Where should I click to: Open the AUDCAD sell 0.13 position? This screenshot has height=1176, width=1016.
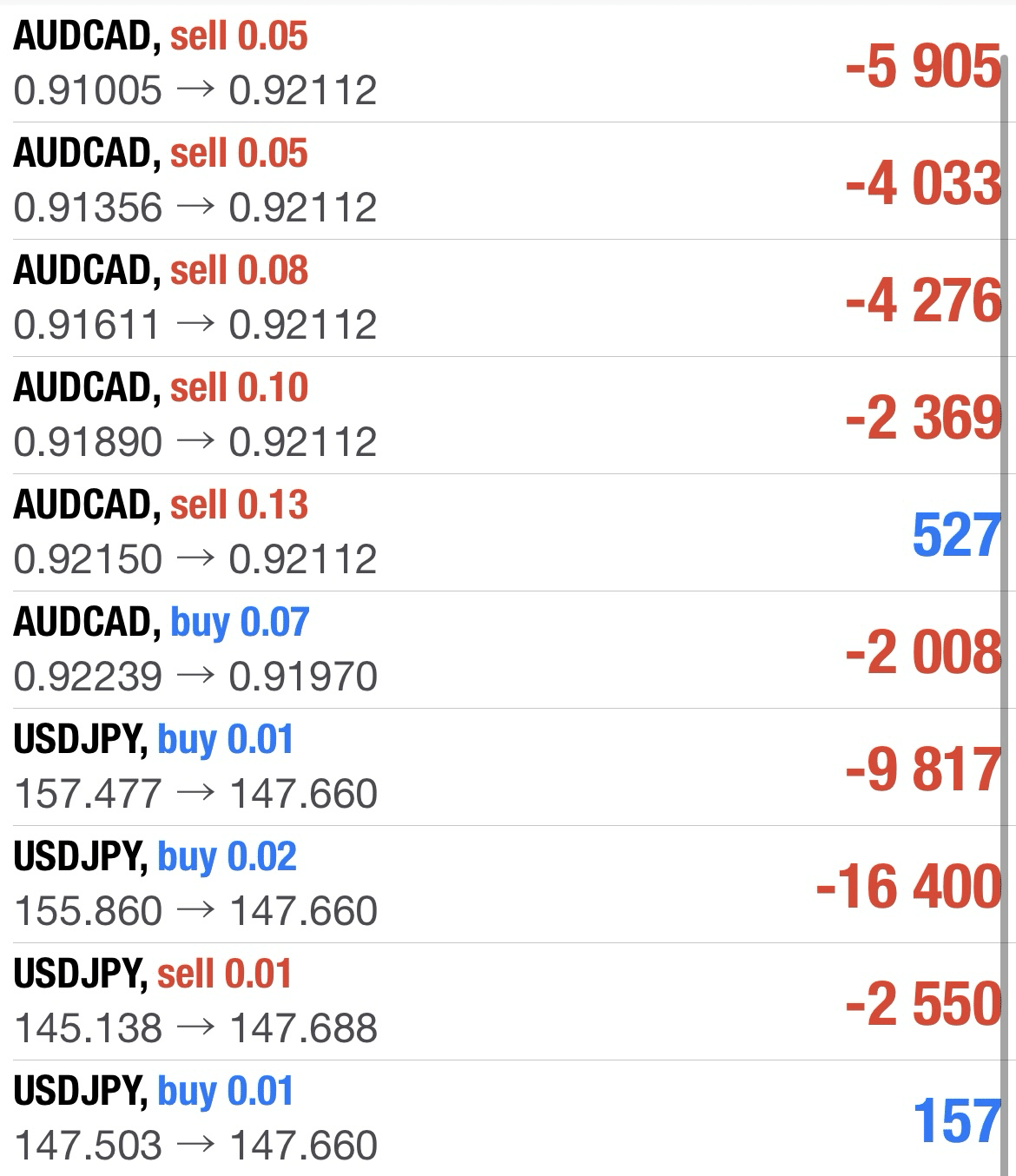tap(508, 532)
